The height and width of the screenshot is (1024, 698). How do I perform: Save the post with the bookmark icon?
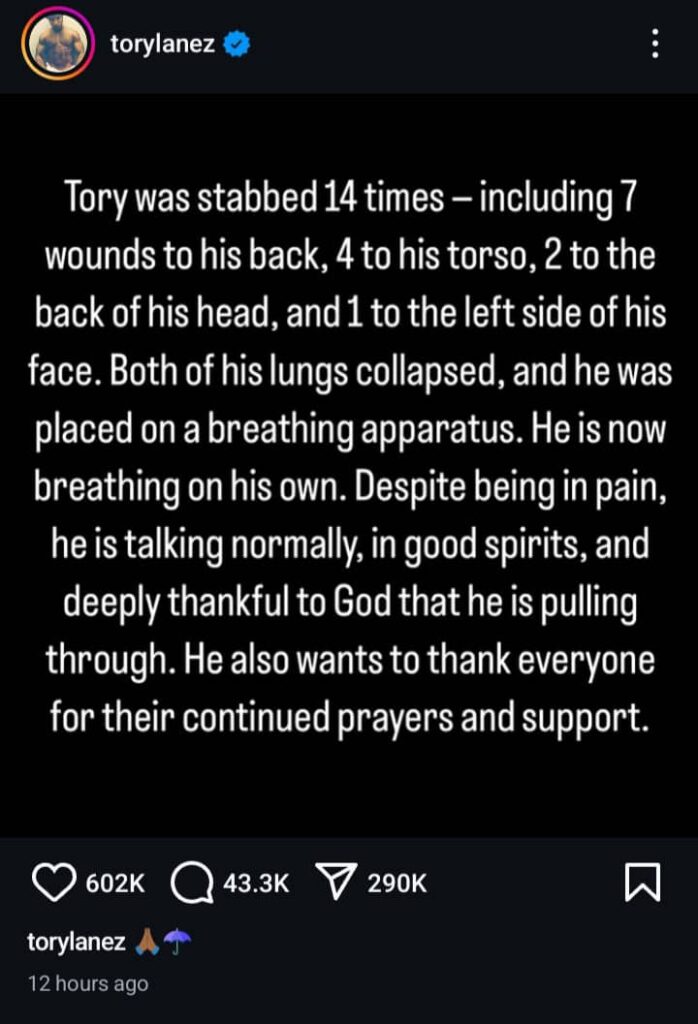[x=642, y=883]
